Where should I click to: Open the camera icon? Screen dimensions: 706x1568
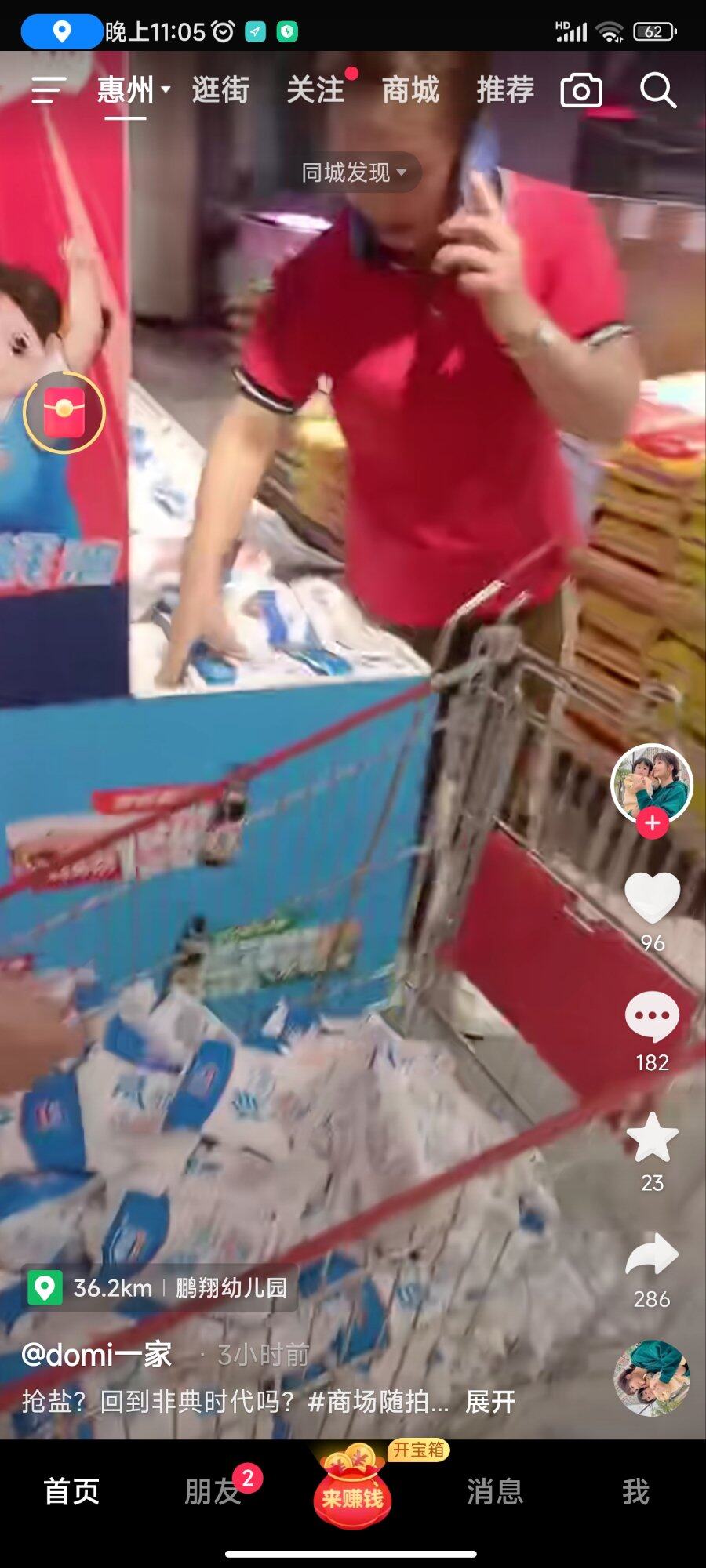pos(581,90)
